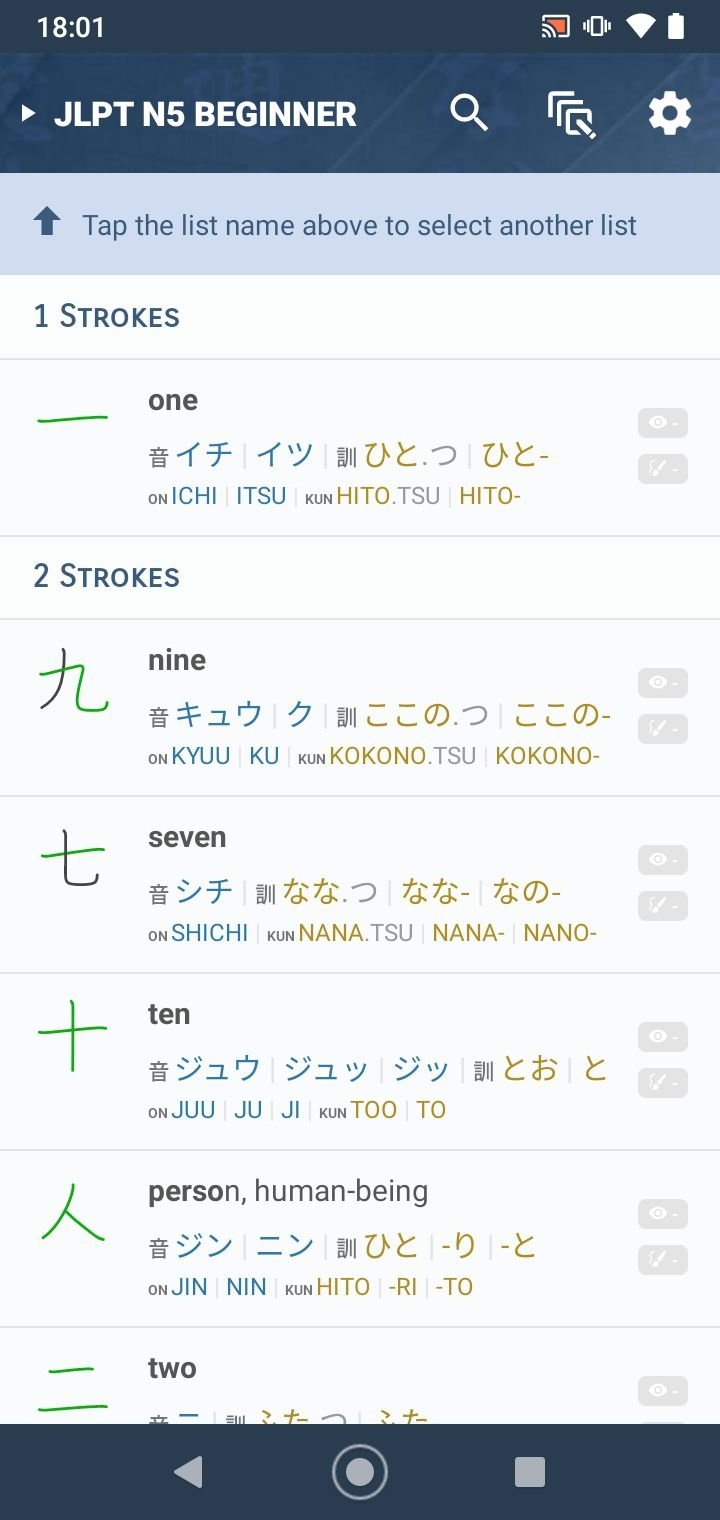The width and height of the screenshot is (720, 1520).
Task: Tap the writing brush badge on the 'nine' row
Action: [x=663, y=729]
